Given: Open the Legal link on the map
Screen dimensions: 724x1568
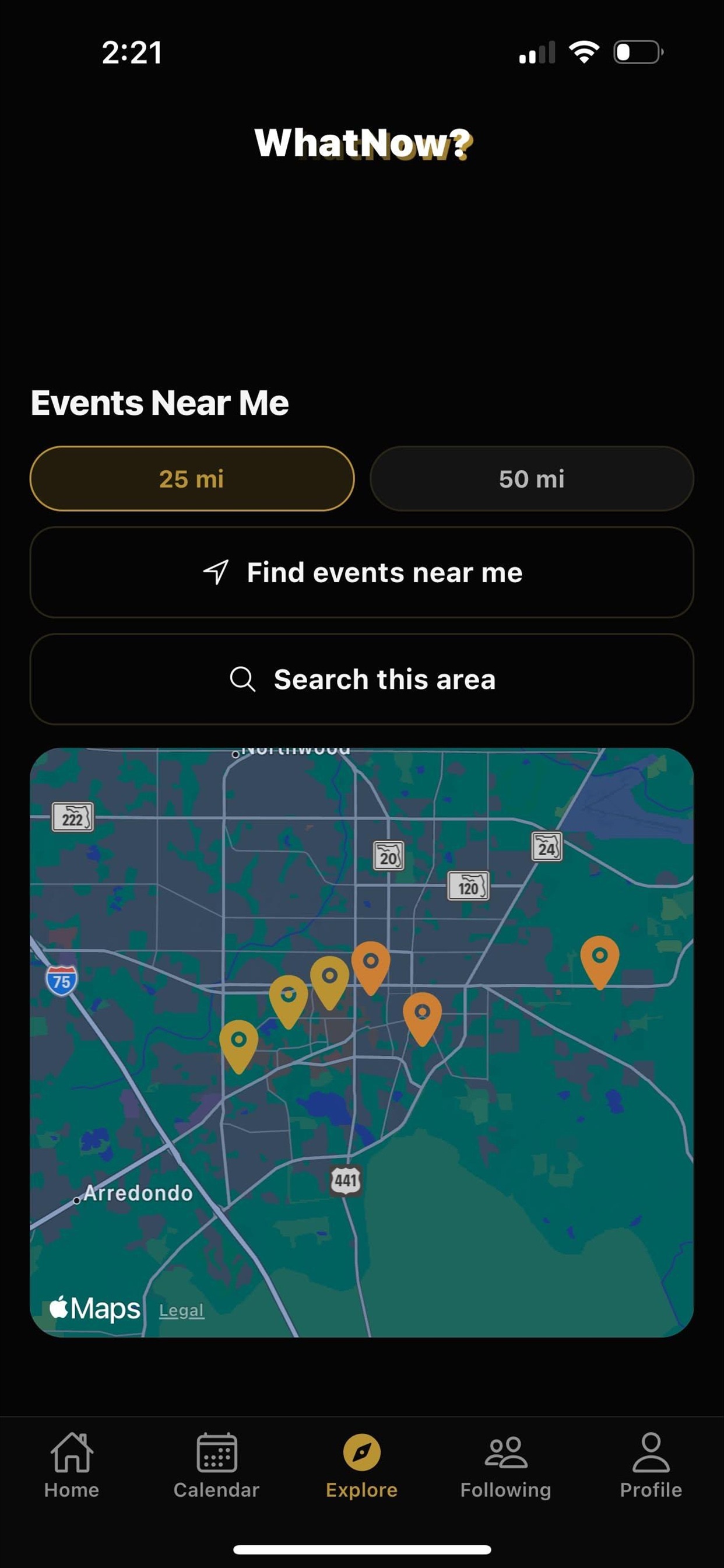Looking at the screenshot, I should (181, 1310).
